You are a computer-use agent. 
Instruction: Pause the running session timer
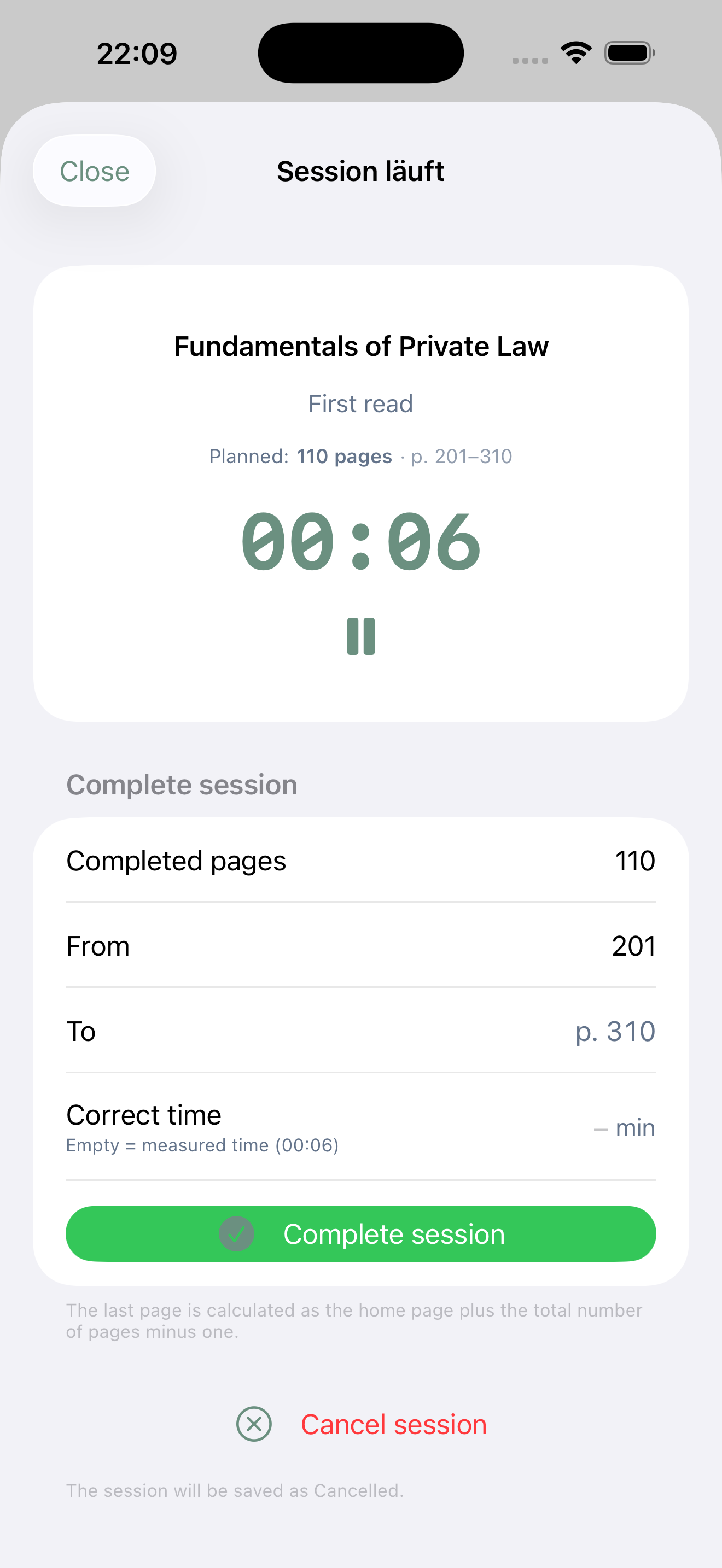pos(360,636)
